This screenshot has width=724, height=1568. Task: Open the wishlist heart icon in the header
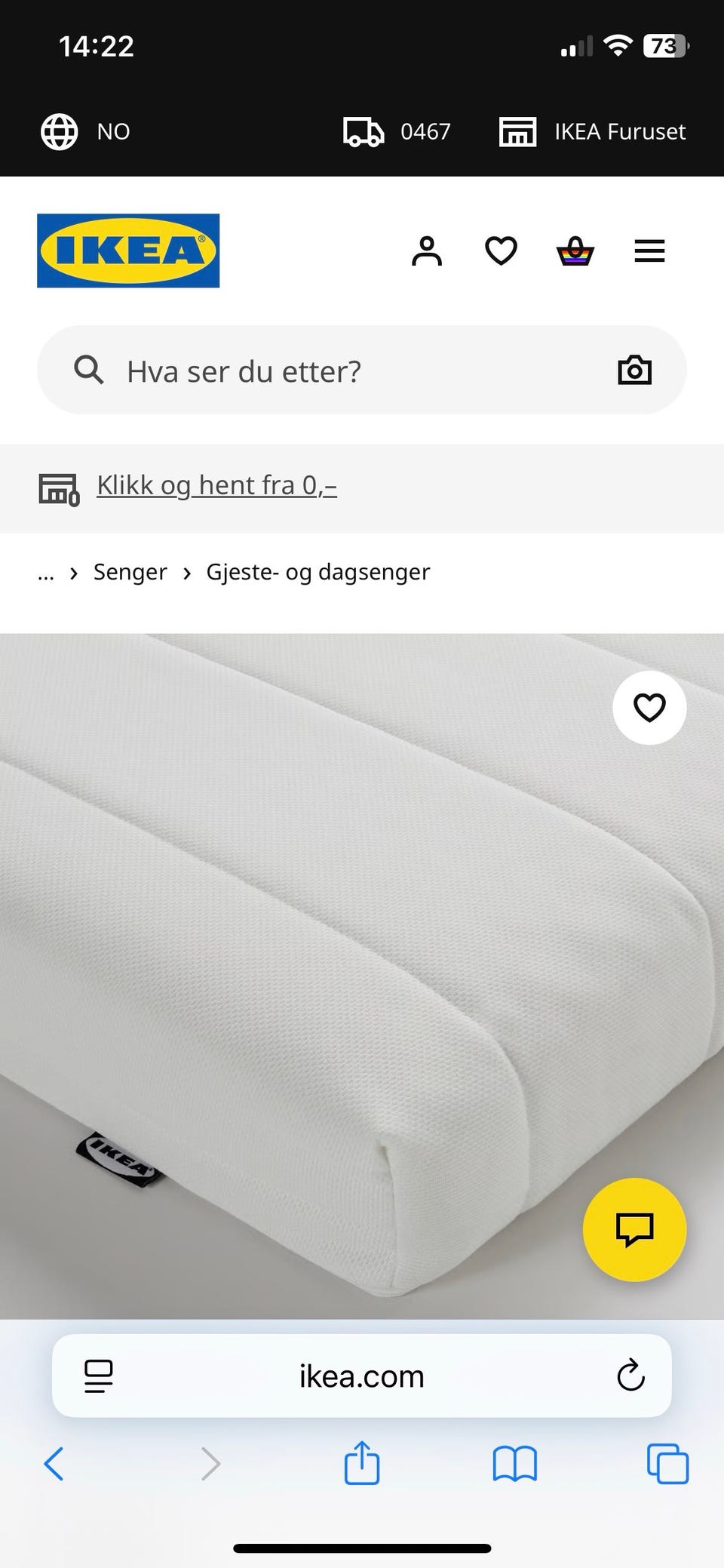pos(500,251)
